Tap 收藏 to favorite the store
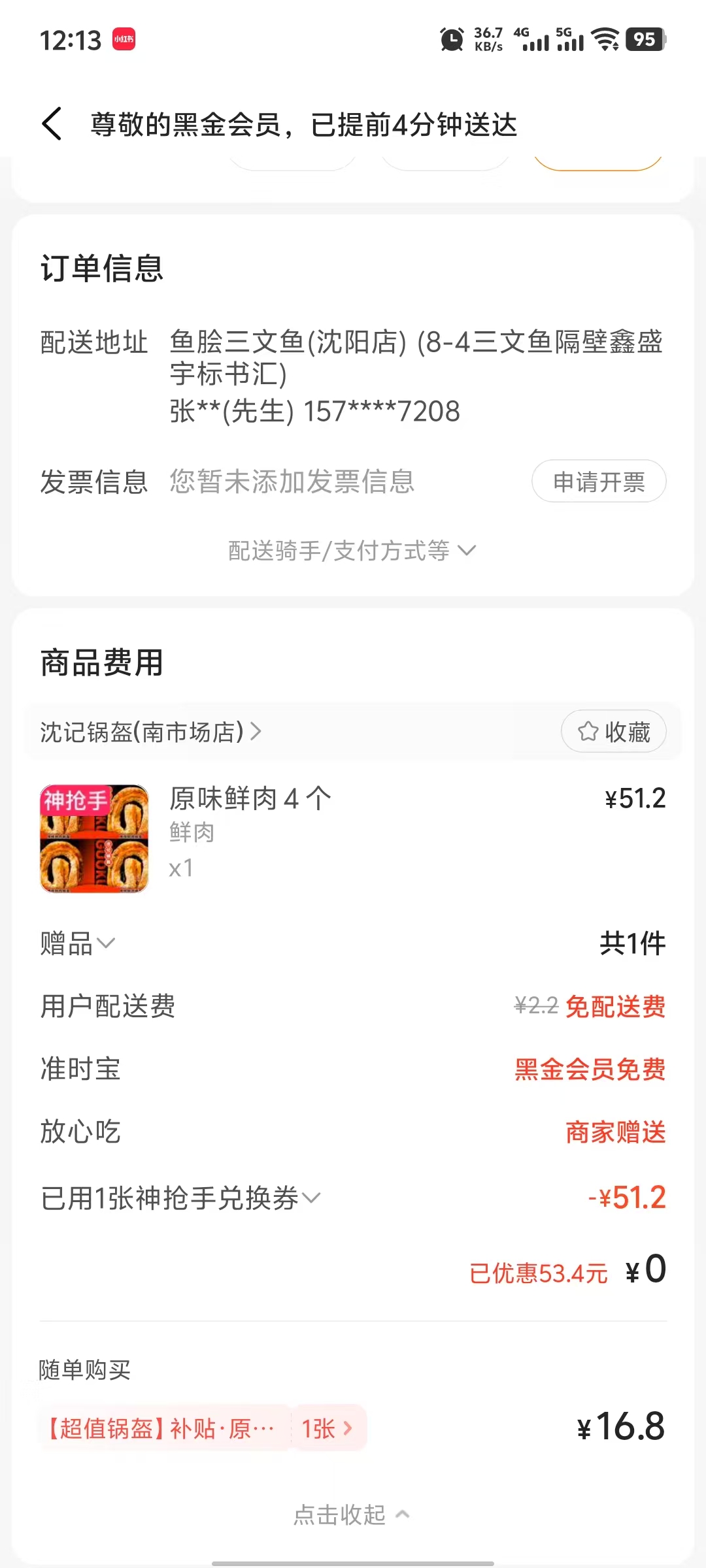706x1568 pixels. click(x=613, y=732)
